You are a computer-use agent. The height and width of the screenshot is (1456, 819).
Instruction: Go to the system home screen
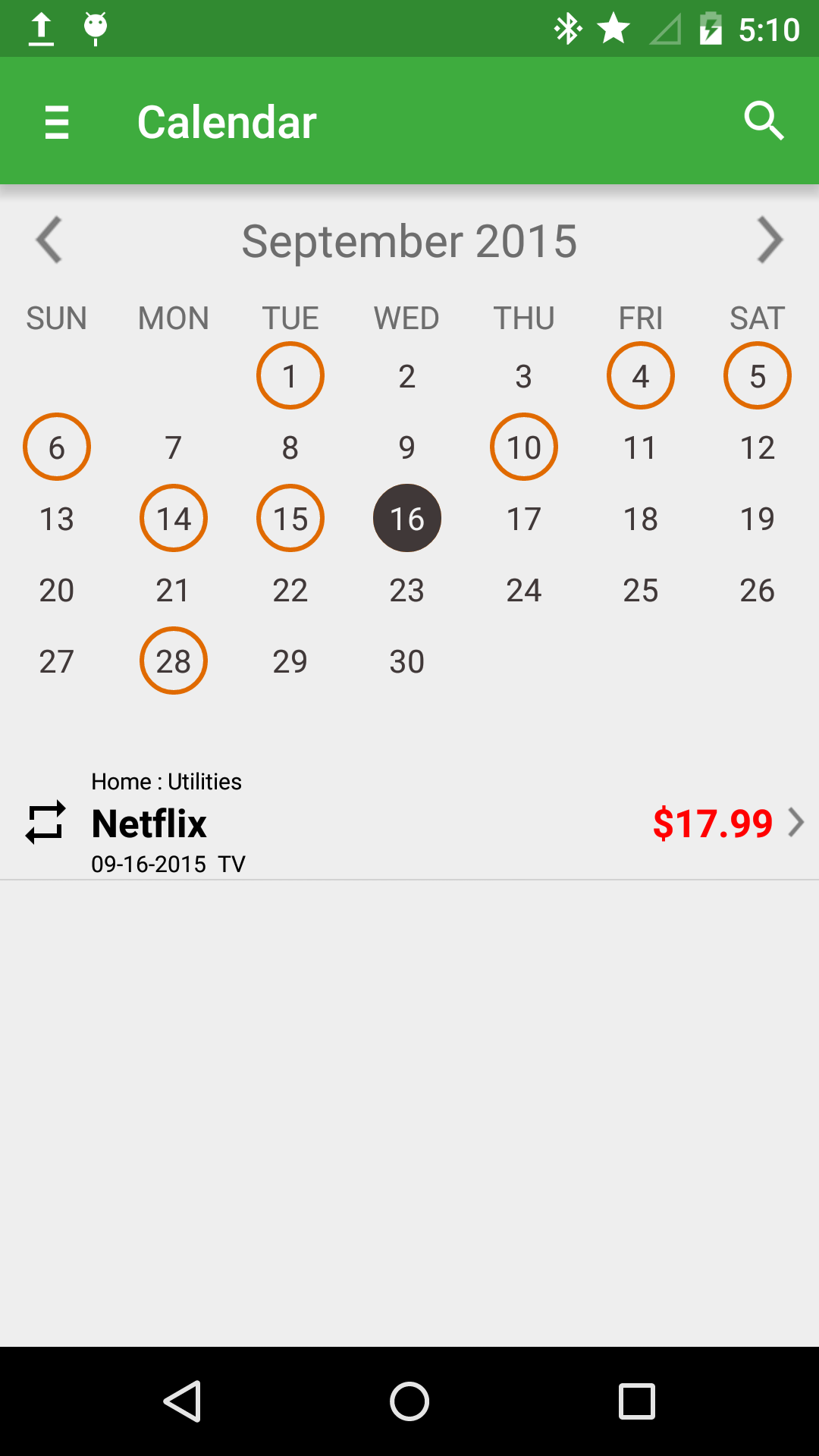click(409, 1401)
